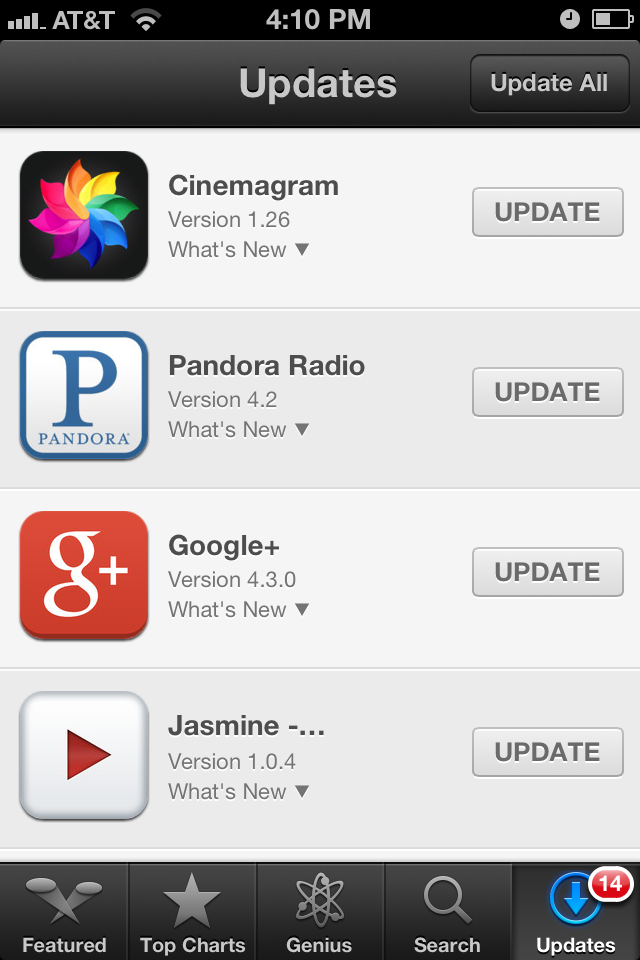Update the Google+ app
The width and height of the screenshot is (640, 960).
pyautogui.click(x=547, y=572)
